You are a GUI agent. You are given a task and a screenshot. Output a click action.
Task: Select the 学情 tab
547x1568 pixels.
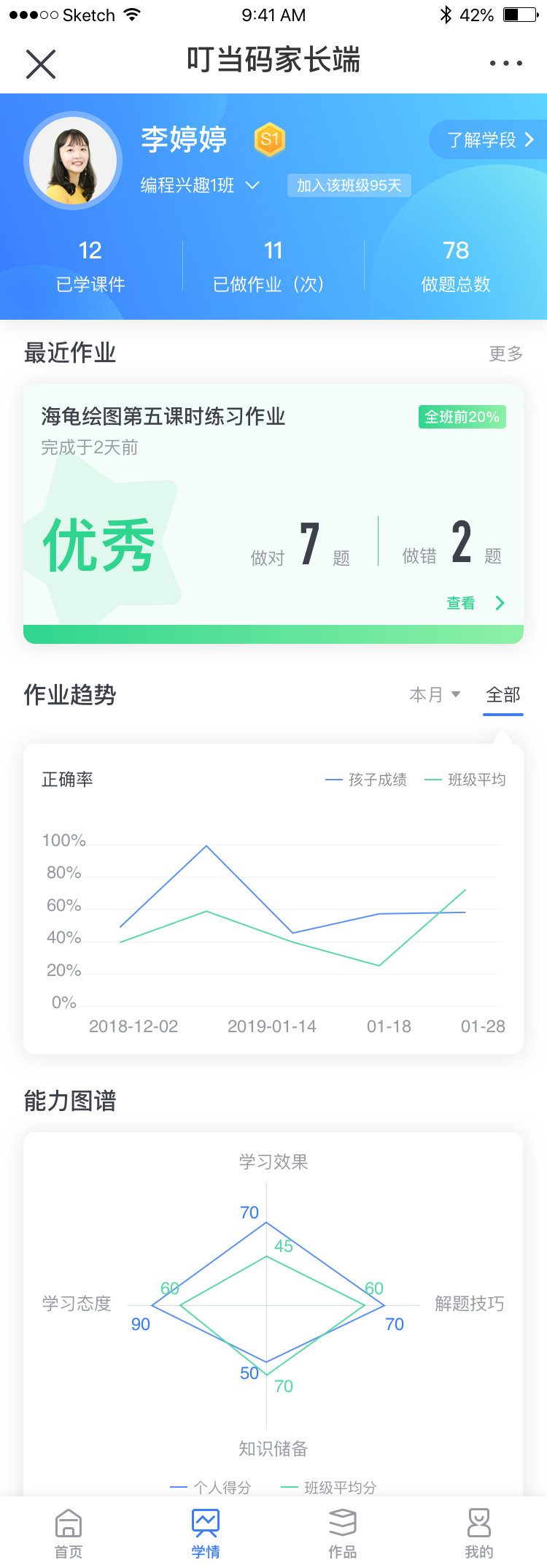point(206,1533)
